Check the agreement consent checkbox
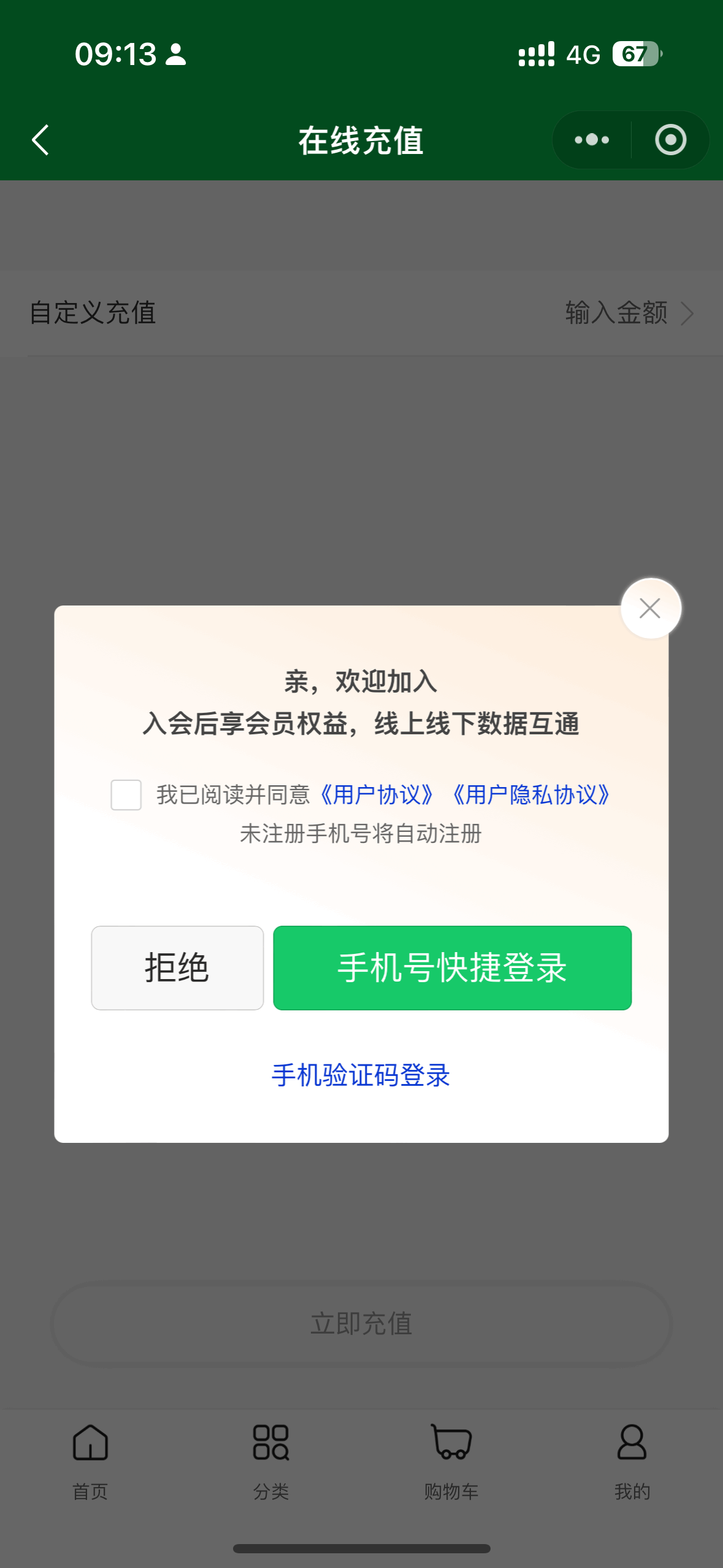Viewport: 723px width, 1568px height. coord(126,794)
